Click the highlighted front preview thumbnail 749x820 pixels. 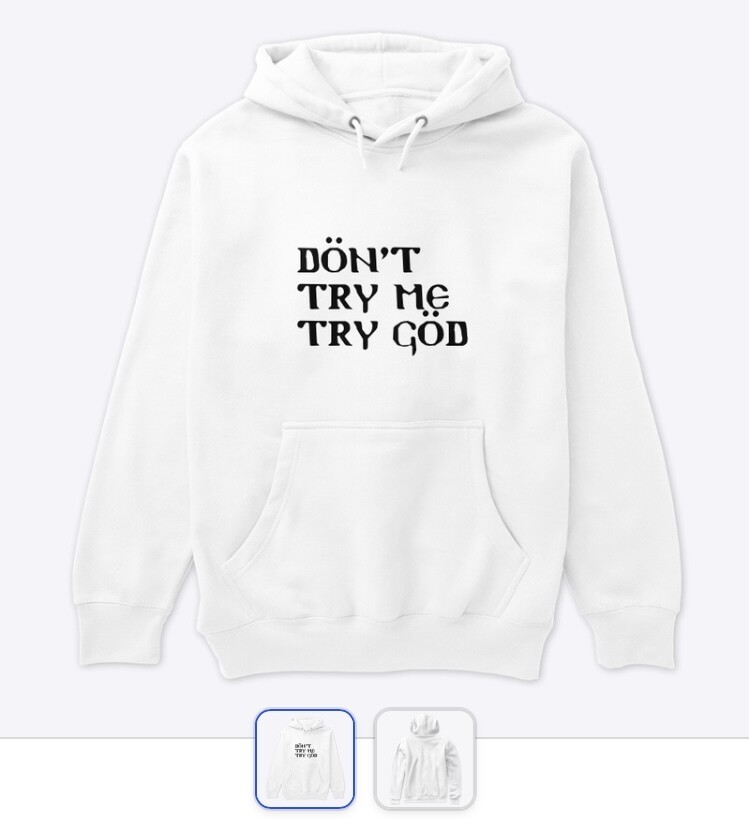coord(307,757)
